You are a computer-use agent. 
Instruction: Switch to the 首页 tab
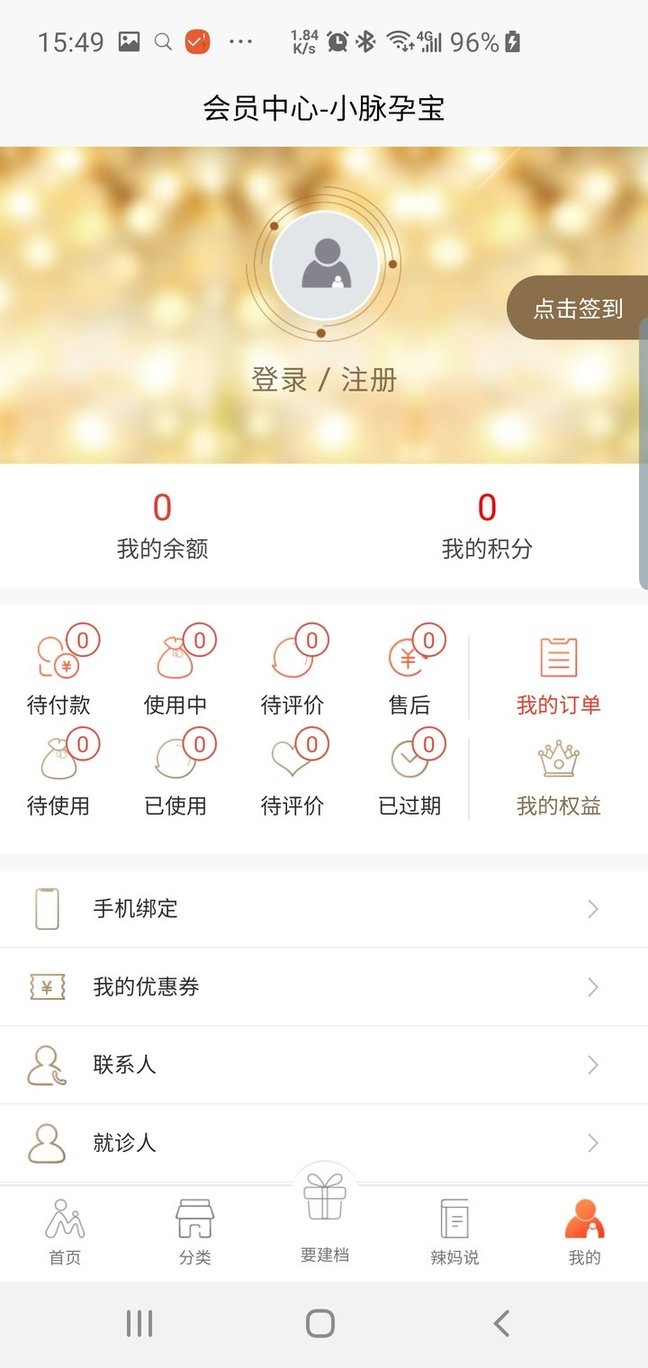(x=65, y=1232)
